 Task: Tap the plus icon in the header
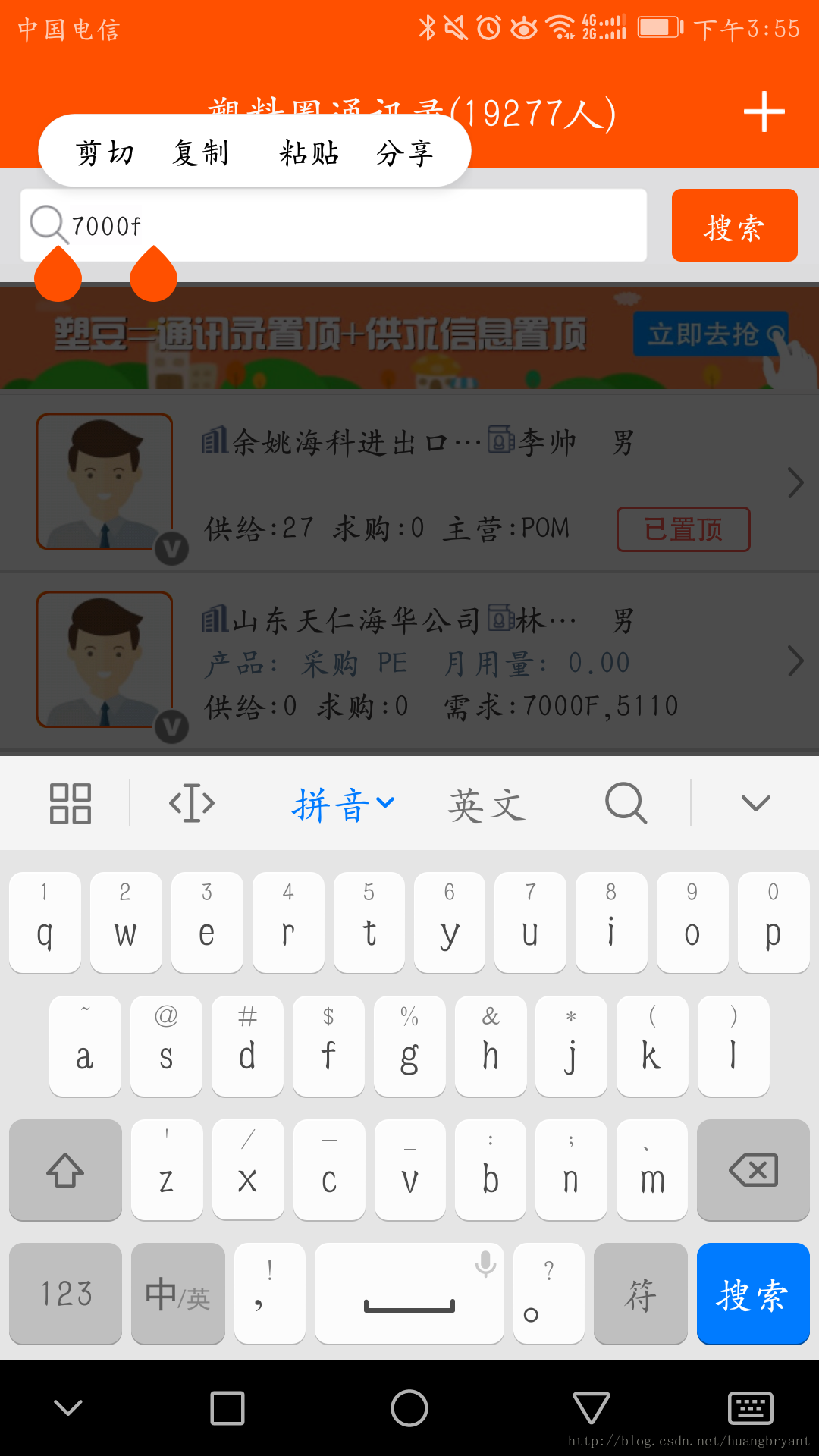point(764,112)
